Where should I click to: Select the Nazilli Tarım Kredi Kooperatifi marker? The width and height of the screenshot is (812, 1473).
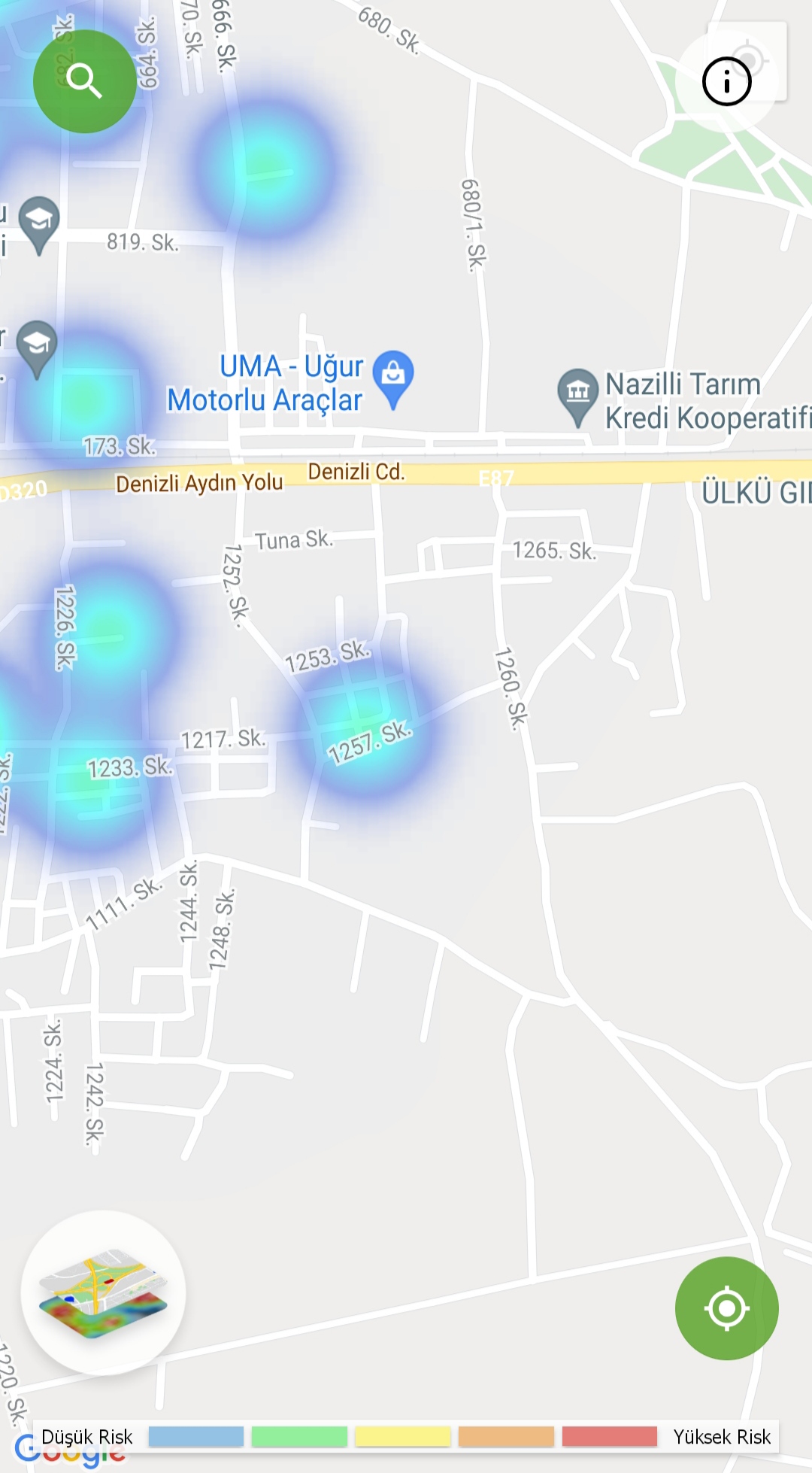(577, 393)
